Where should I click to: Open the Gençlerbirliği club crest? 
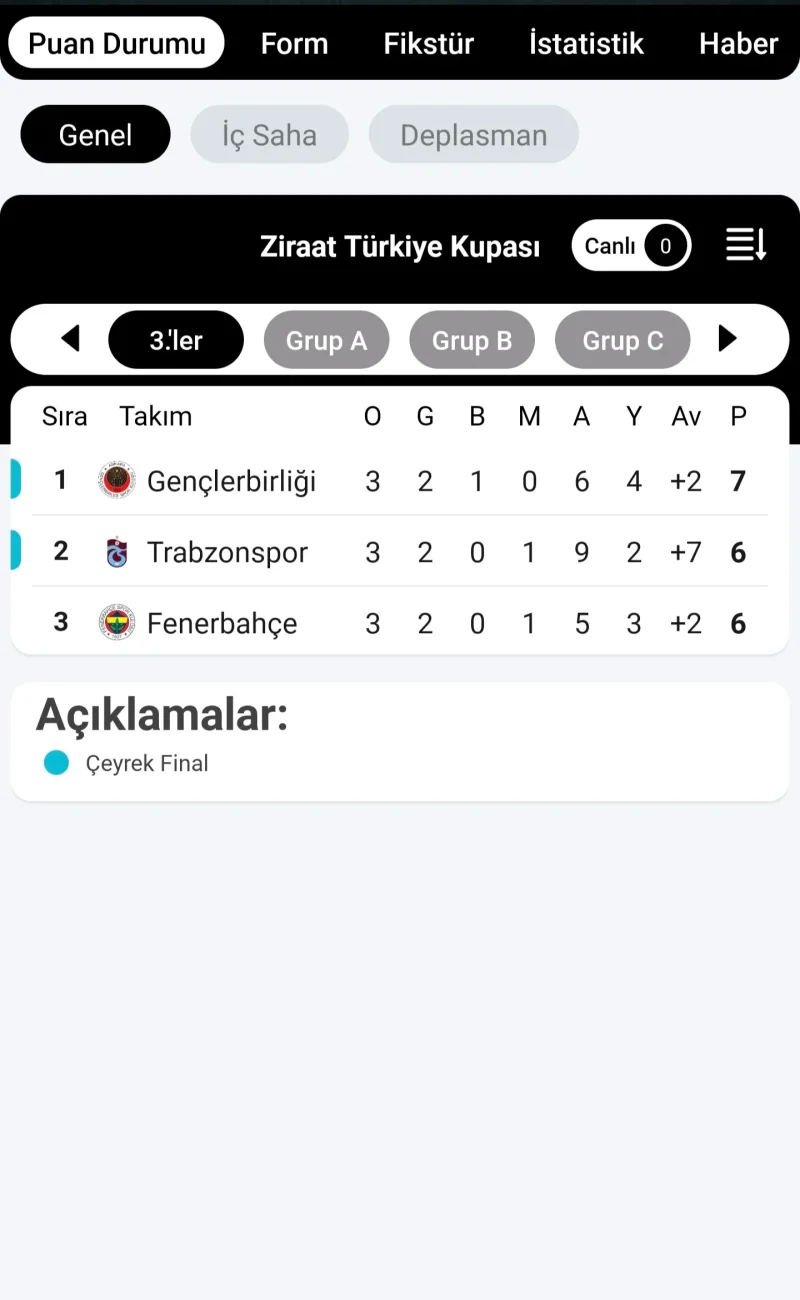click(x=117, y=480)
